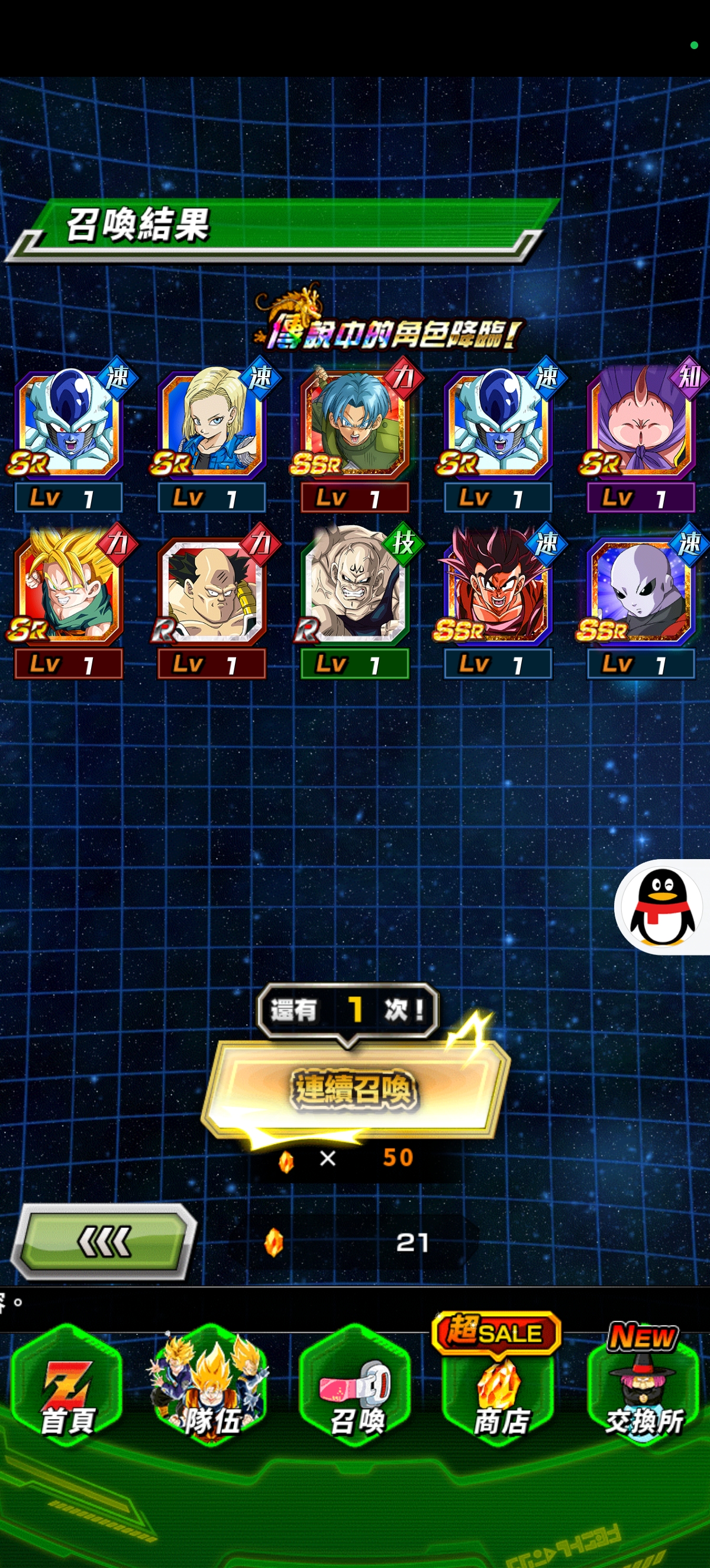View the SSR Trunks 力 character card
Image resolution: width=710 pixels, height=1568 pixels.
355,426
